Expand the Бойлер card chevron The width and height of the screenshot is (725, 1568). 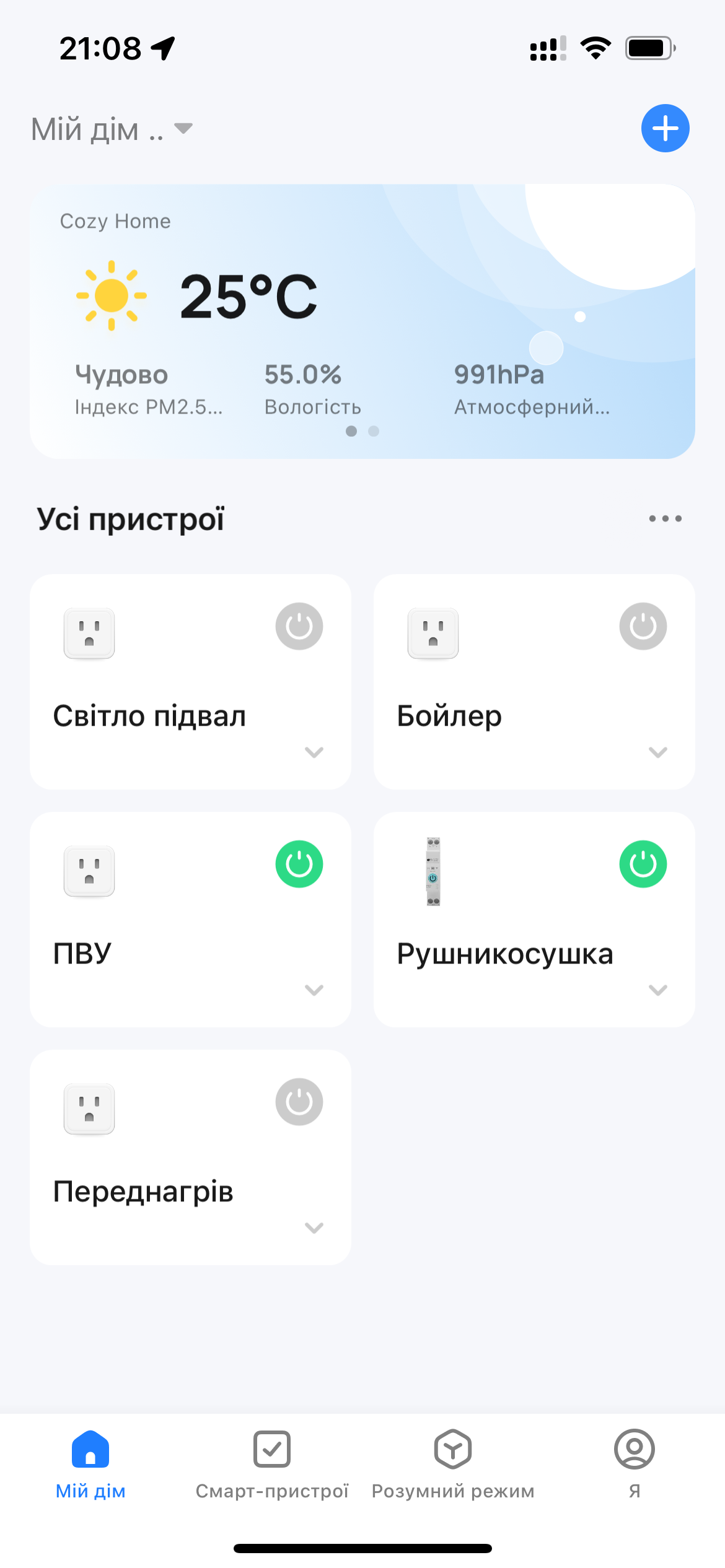tap(657, 752)
